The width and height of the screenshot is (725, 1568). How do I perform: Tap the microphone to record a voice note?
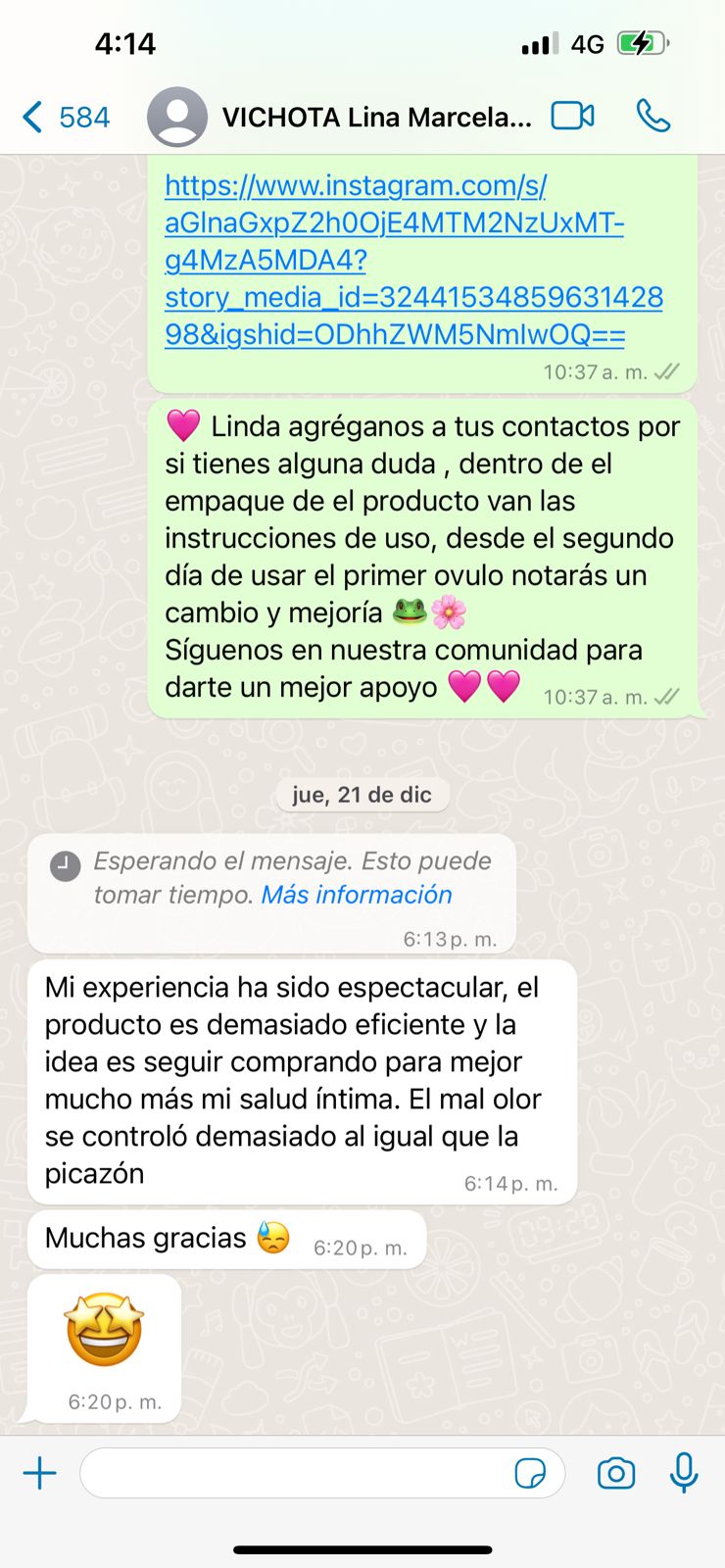[x=683, y=1473]
